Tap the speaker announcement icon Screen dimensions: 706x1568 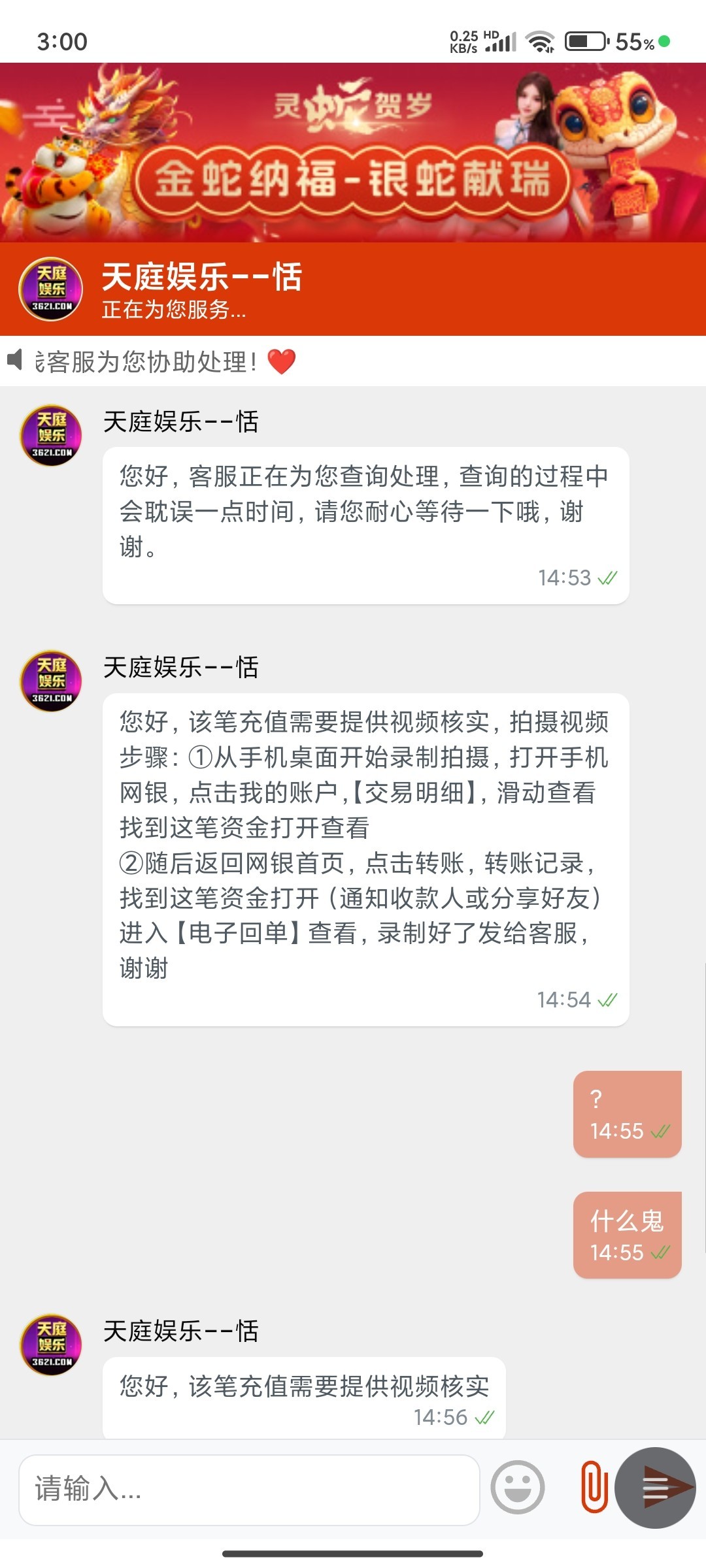pos(15,359)
